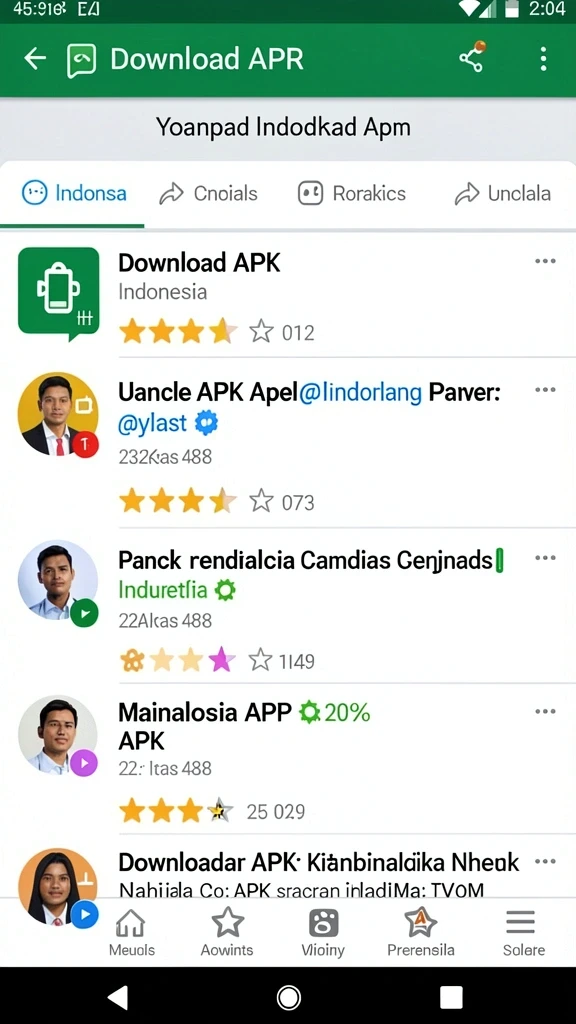576x1024 pixels.
Task: Open more options for Mainalosia APP
Action: coord(545,711)
